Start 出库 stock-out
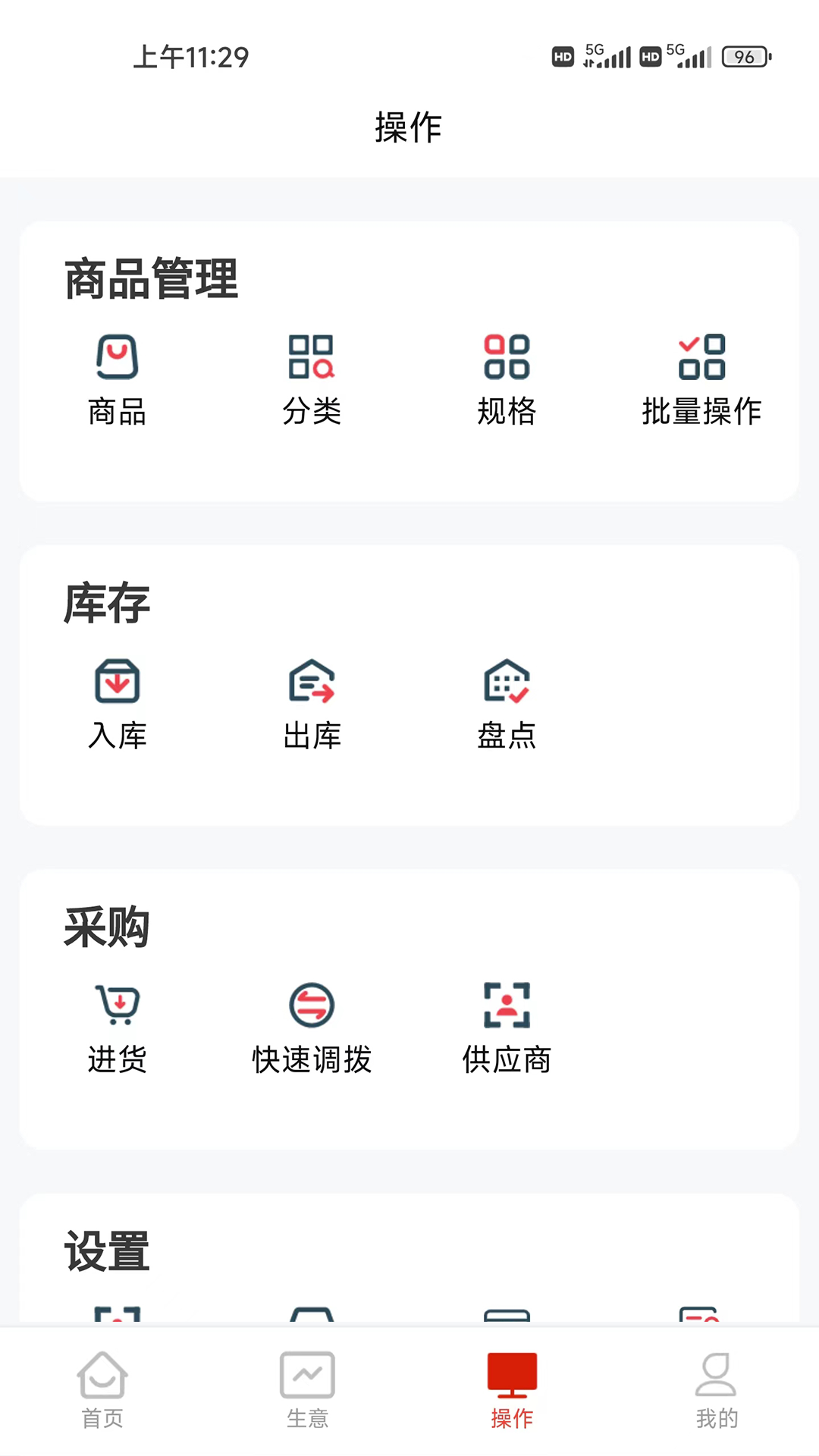 312,704
